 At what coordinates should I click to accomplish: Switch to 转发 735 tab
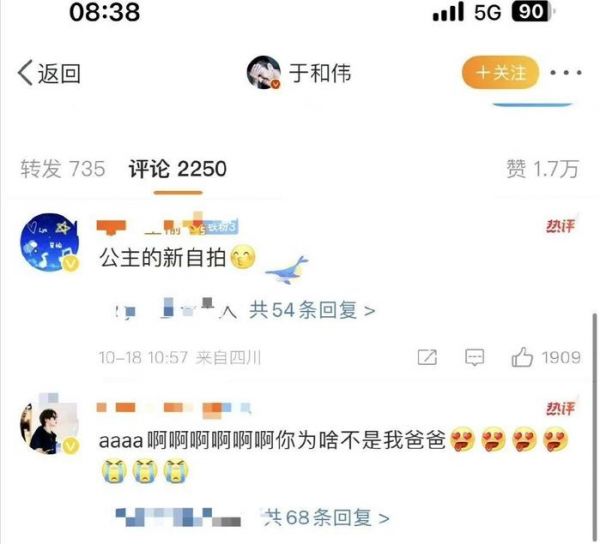tap(62, 169)
